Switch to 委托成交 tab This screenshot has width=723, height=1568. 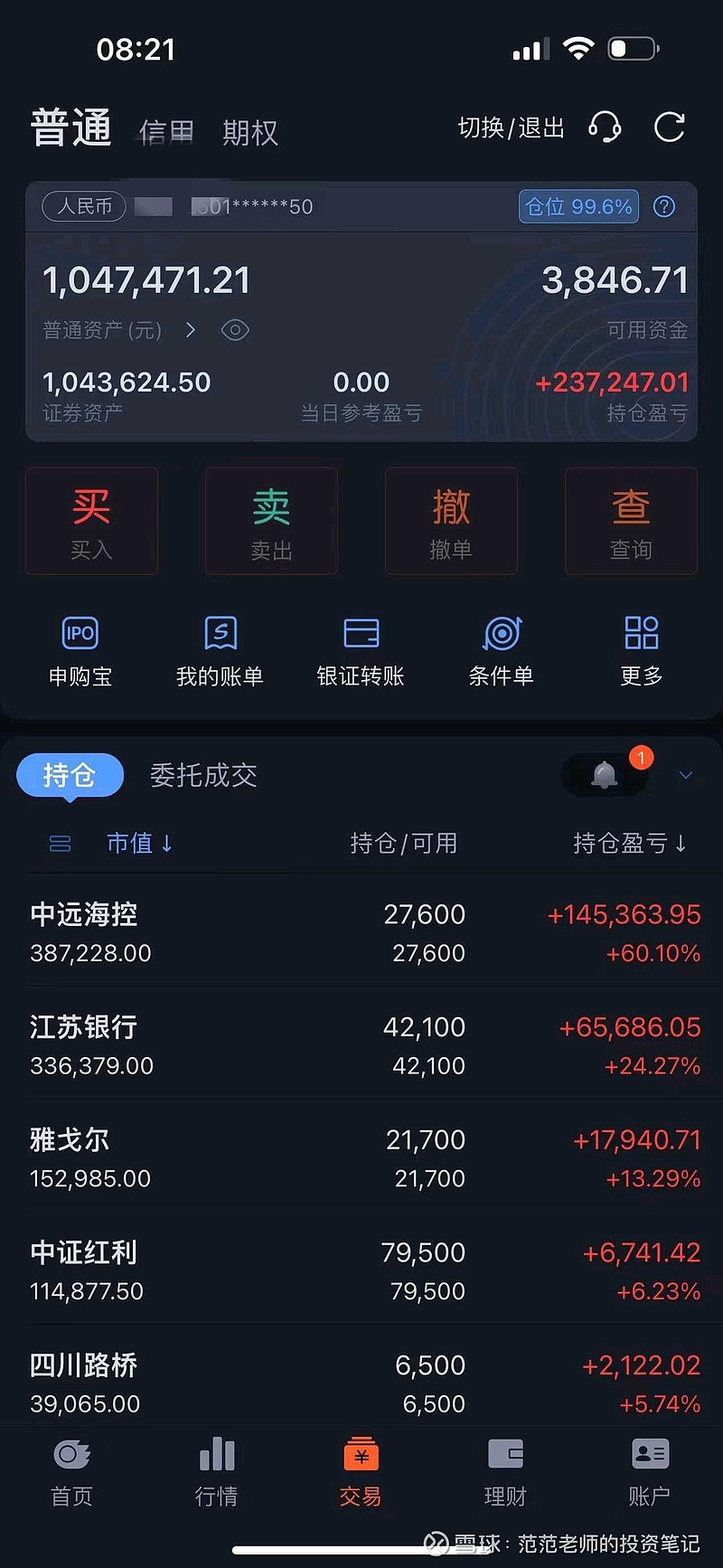(203, 776)
